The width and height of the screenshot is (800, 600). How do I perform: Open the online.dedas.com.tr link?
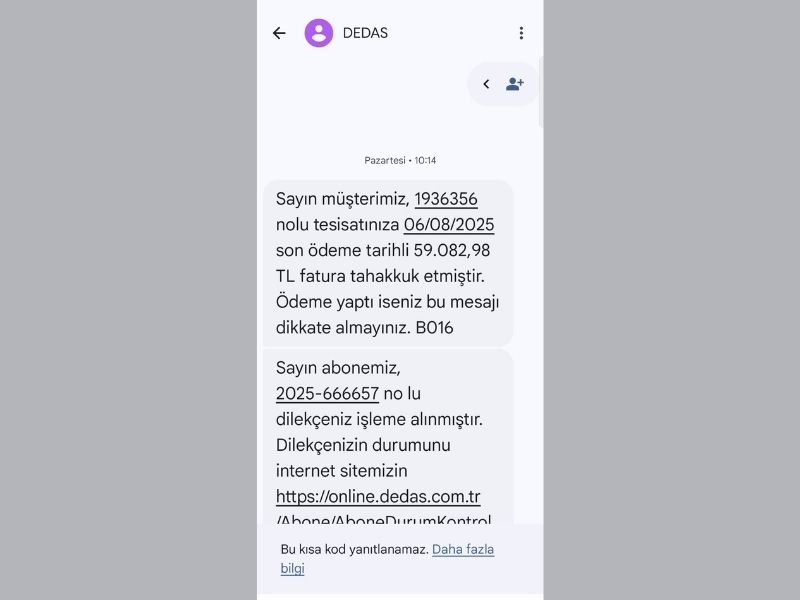378,496
